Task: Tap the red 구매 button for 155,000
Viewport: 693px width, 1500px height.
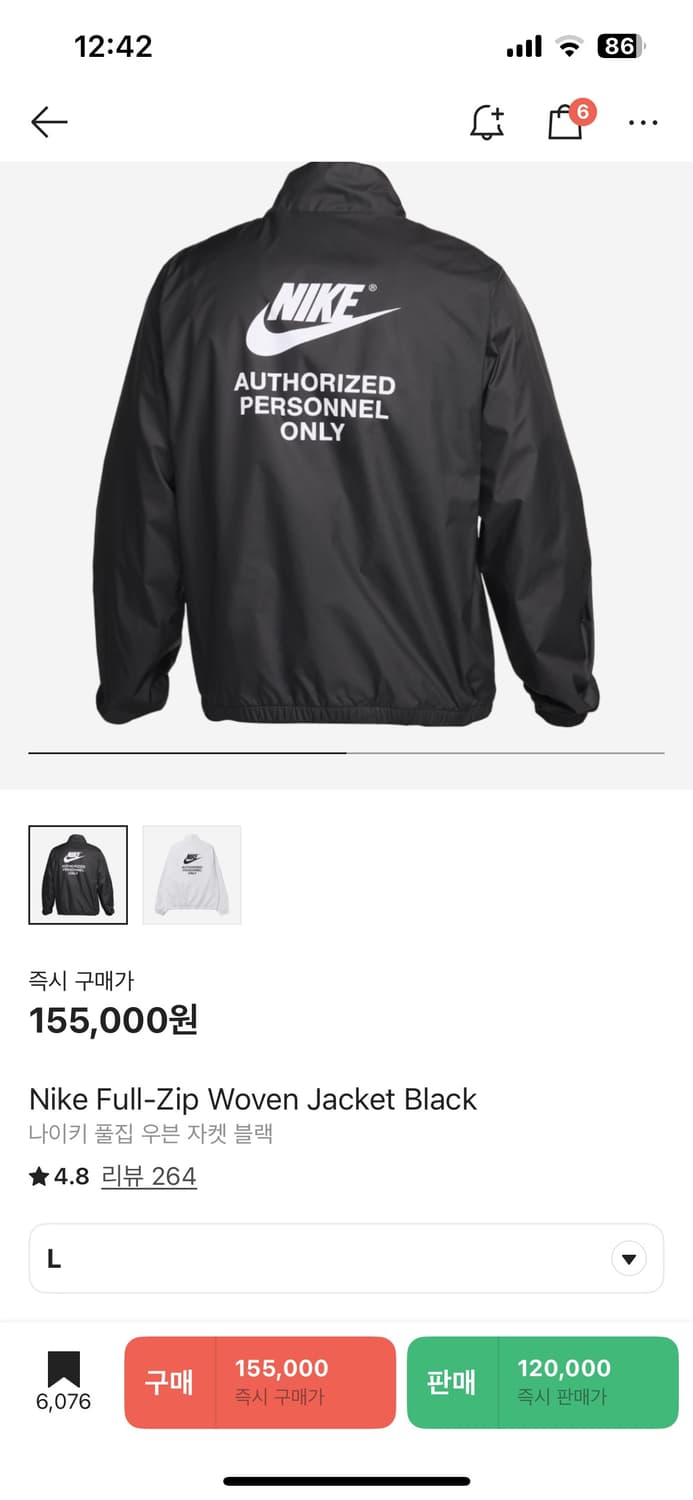Action: tap(260, 1382)
